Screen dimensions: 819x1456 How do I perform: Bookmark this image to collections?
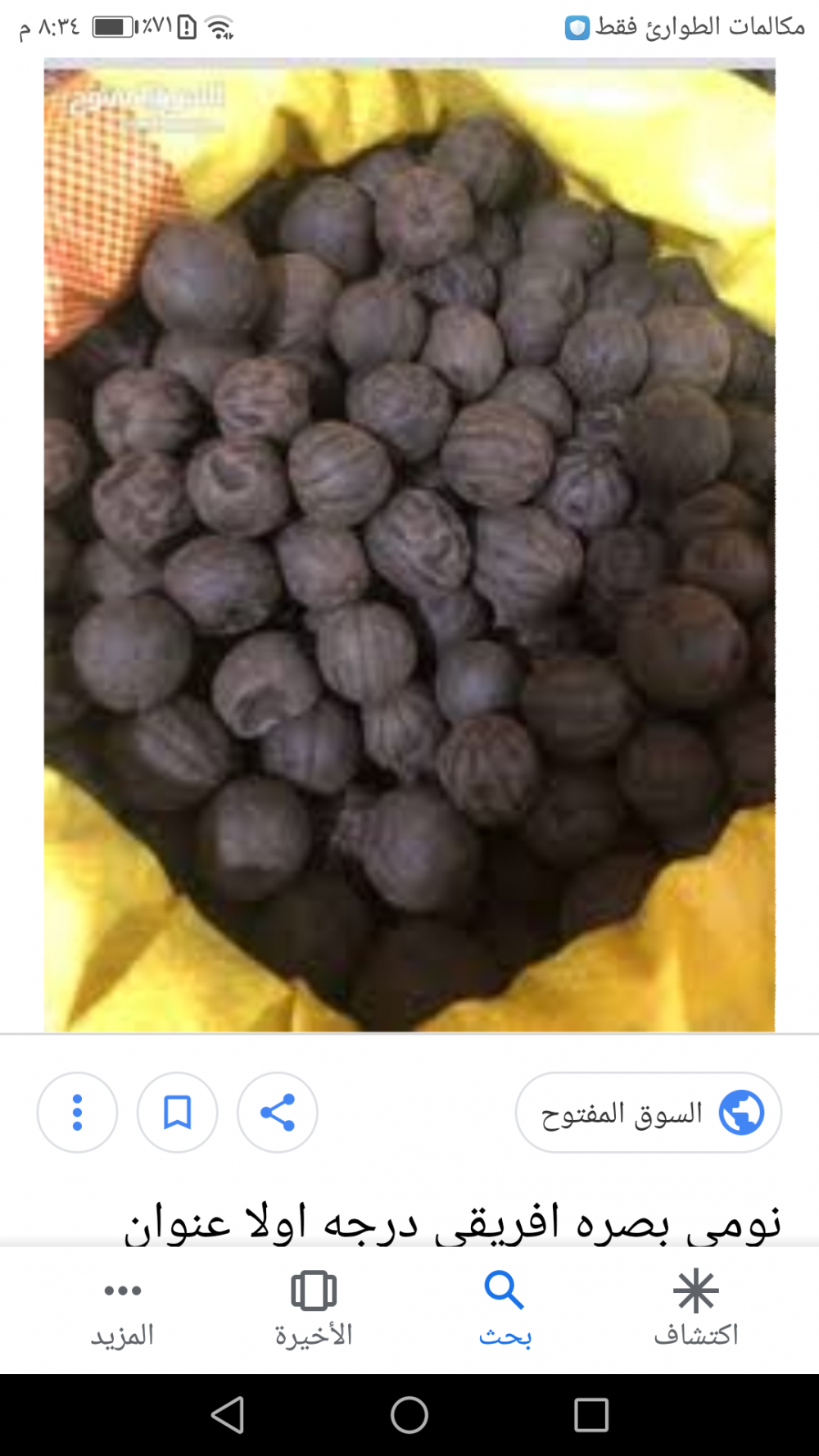pyautogui.click(x=178, y=1112)
